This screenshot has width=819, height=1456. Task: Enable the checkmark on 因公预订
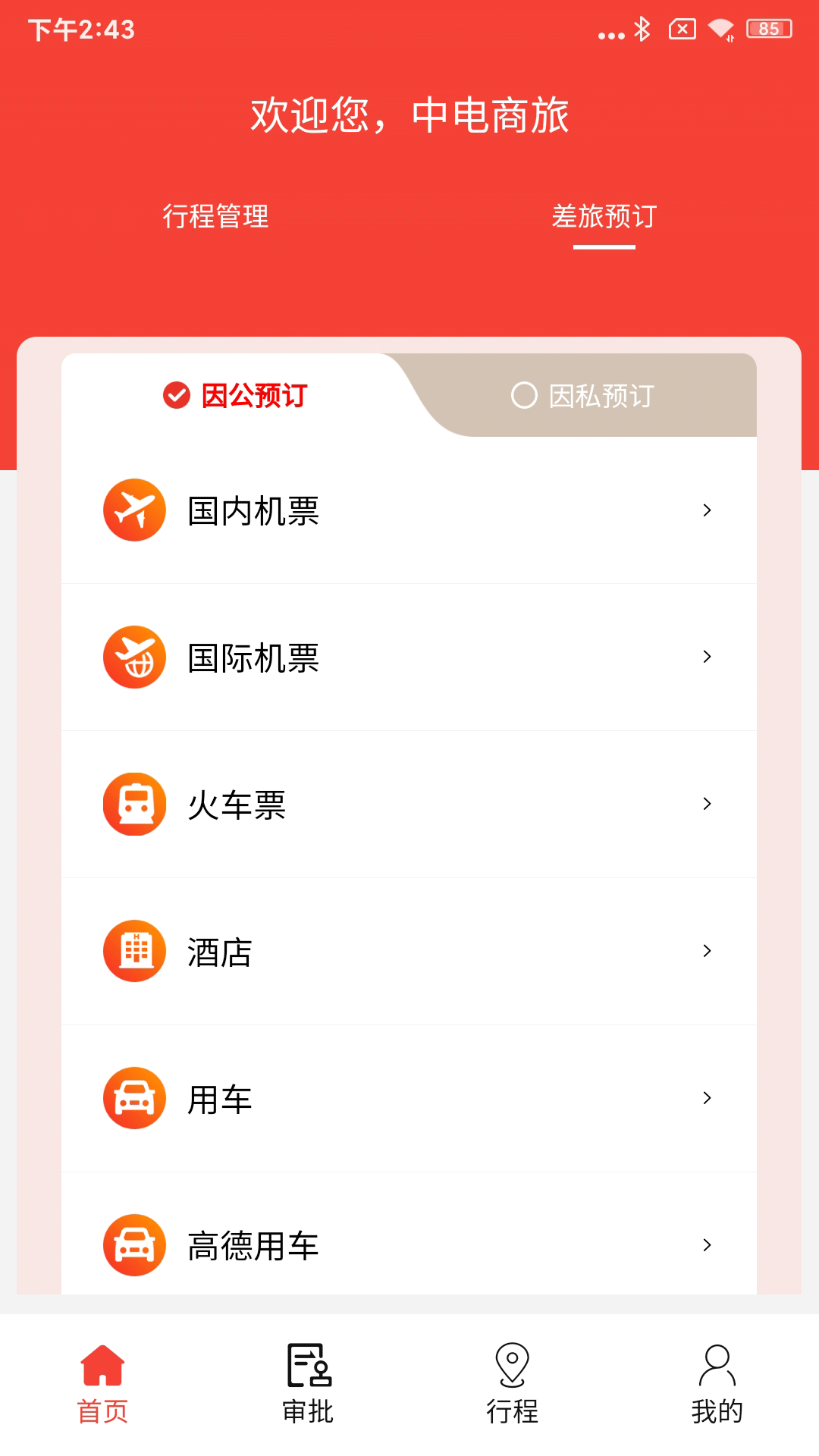coord(175,396)
